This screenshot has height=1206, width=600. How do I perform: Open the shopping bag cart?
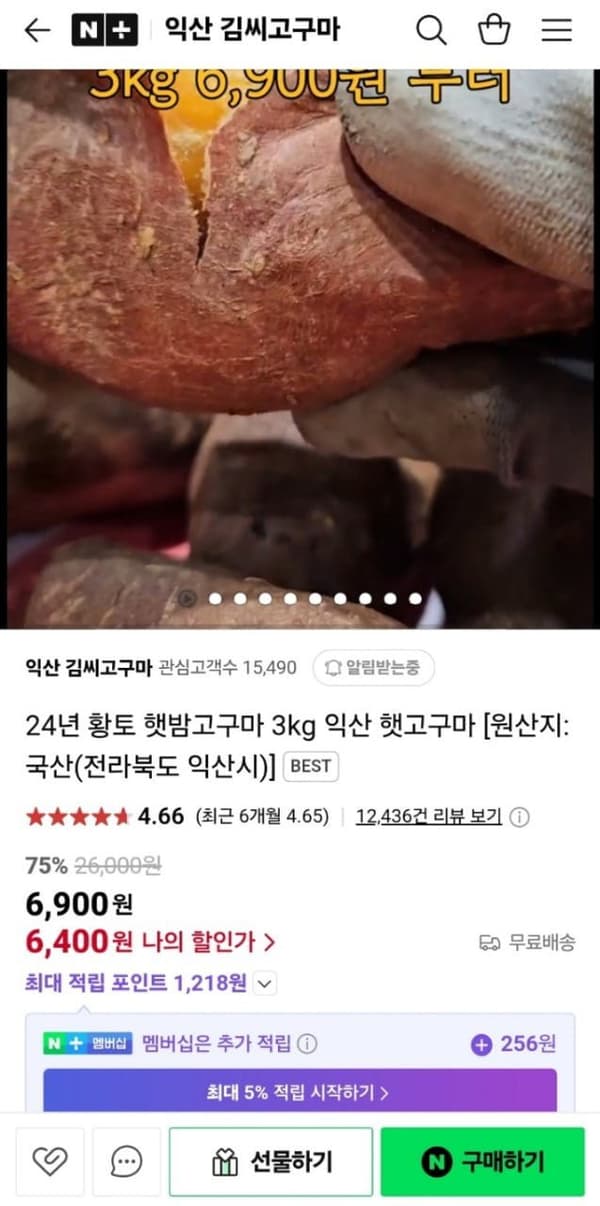[x=494, y=31]
